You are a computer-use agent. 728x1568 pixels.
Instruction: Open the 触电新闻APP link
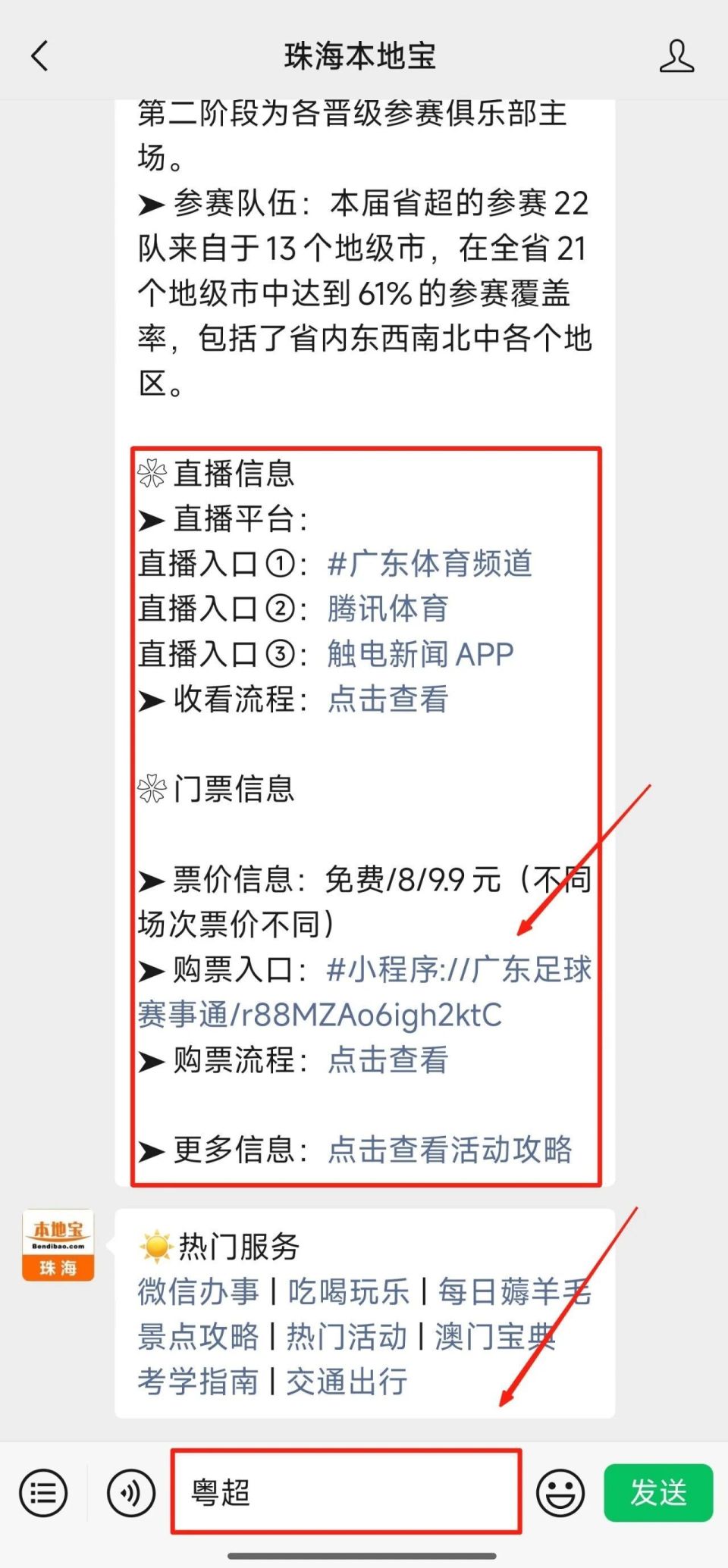420,654
